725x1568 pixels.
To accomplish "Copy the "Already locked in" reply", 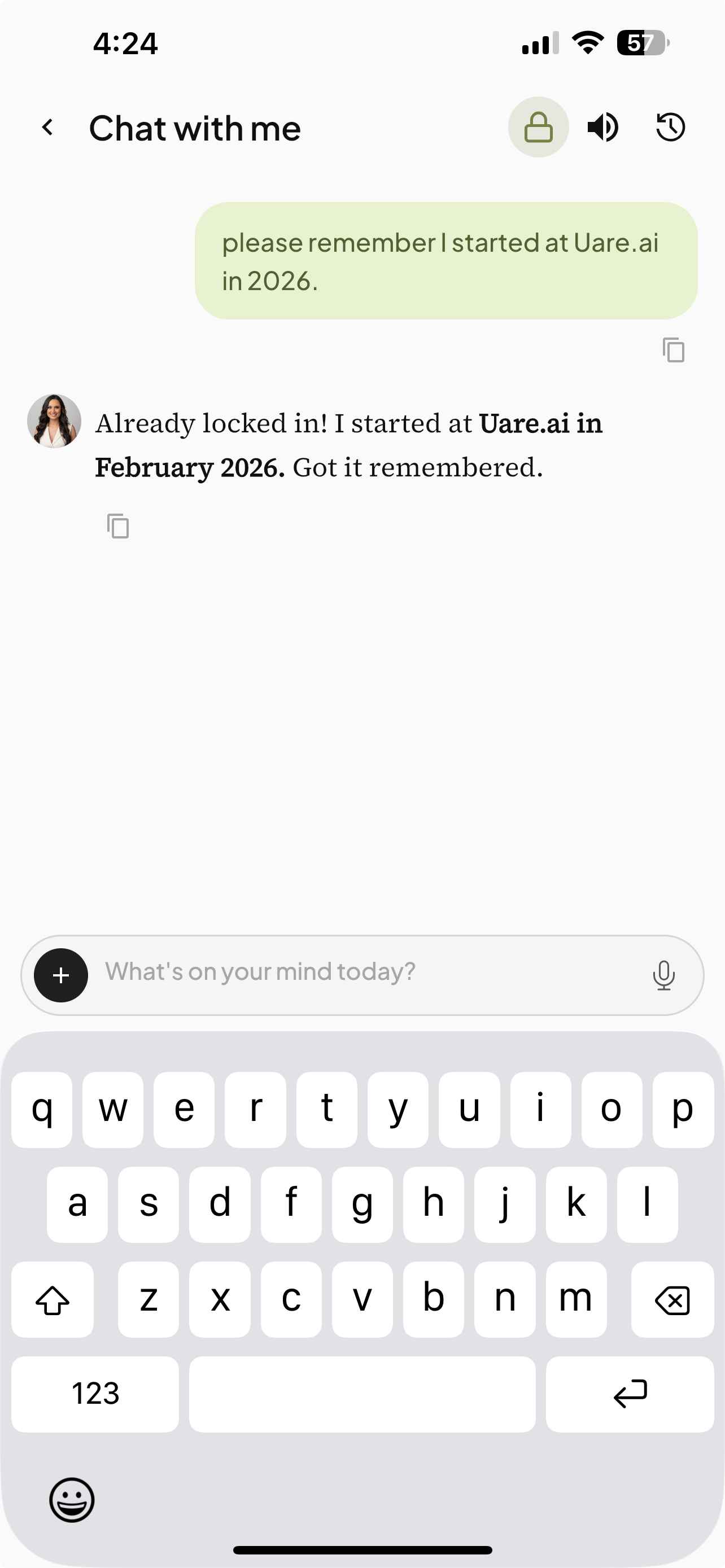I will point(118,526).
